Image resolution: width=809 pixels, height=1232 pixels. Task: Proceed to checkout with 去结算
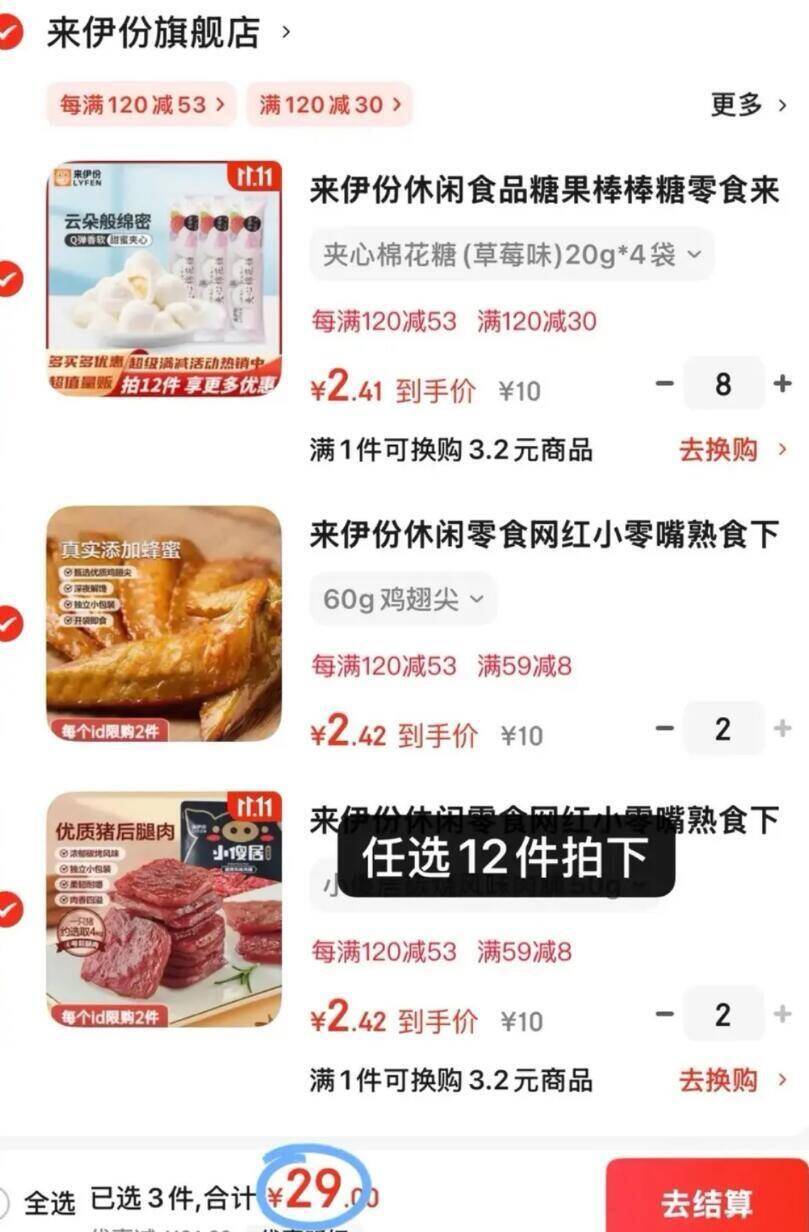(x=707, y=1201)
